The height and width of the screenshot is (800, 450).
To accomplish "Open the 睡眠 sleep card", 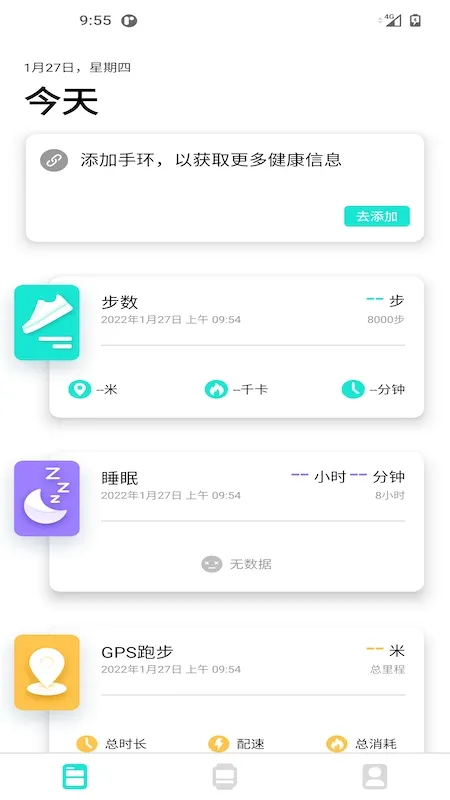I will 236,522.
